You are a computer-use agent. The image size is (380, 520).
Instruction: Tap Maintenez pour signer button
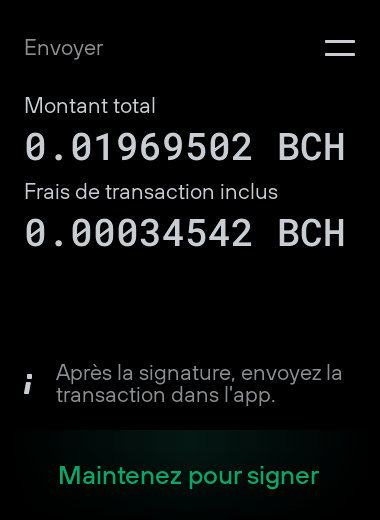pos(189,476)
